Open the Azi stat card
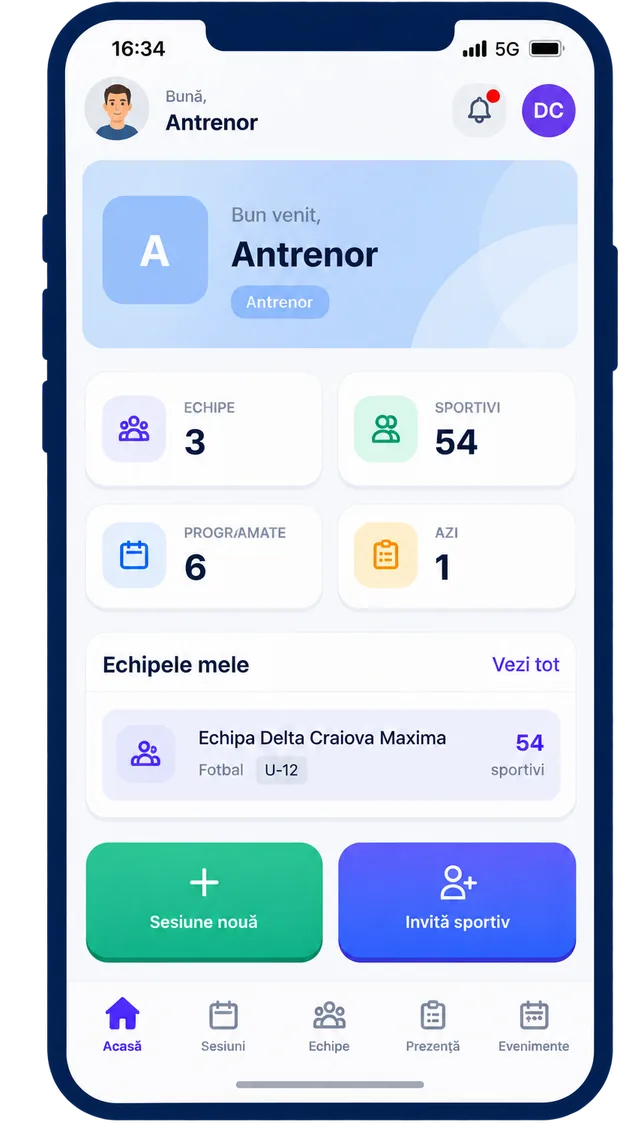The image size is (620, 1125). click(x=456, y=556)
